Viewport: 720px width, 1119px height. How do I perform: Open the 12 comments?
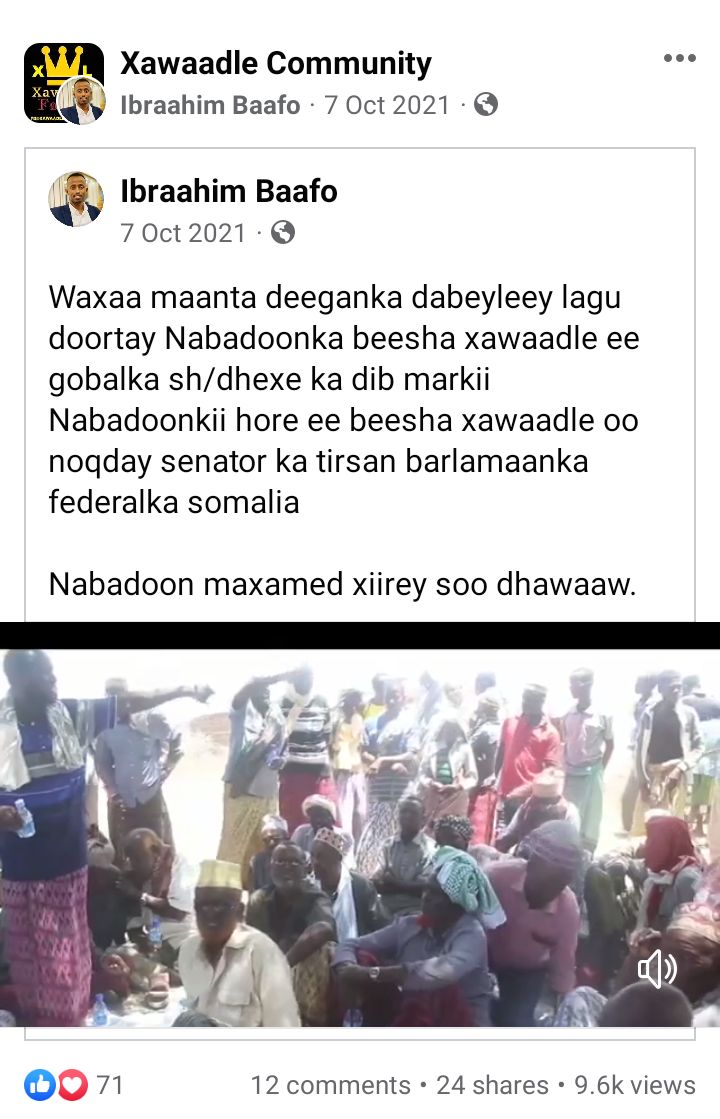(330, 1086)
